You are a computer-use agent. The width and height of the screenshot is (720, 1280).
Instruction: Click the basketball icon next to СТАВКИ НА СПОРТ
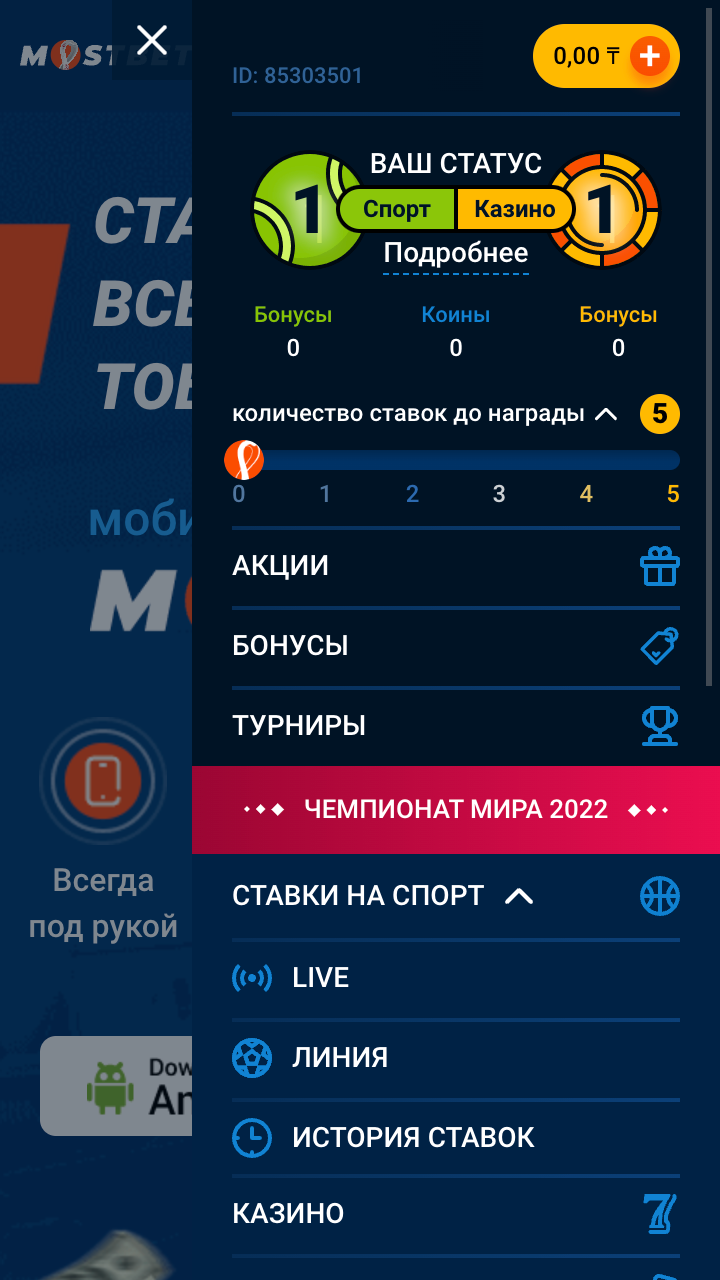pyautogui.click(x=657, y=896)
